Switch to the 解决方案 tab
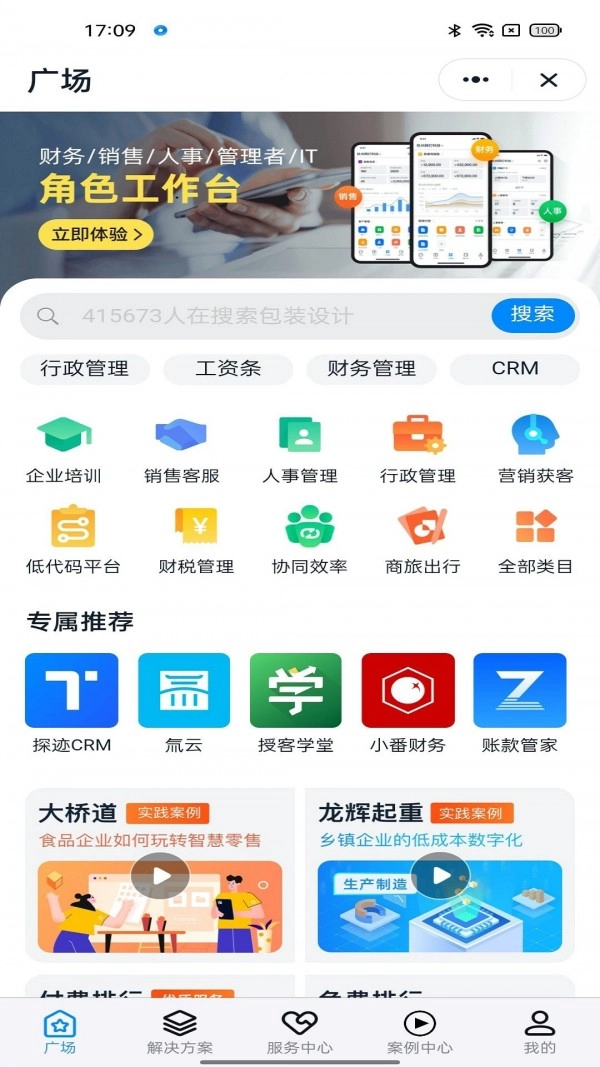This screenshot has height=1067, width=600. (180, 1032)
